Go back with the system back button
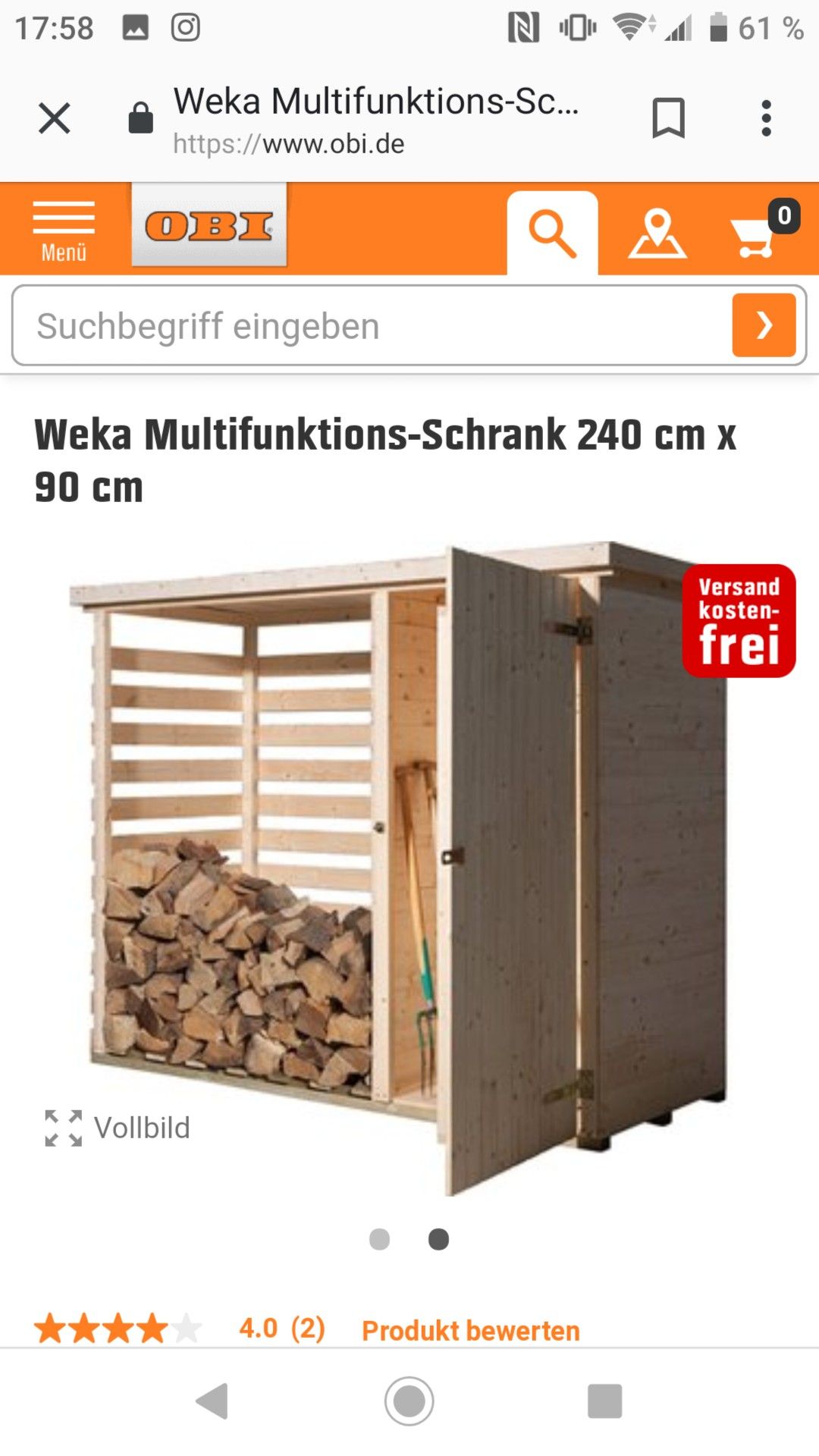 coord(212,1401)
